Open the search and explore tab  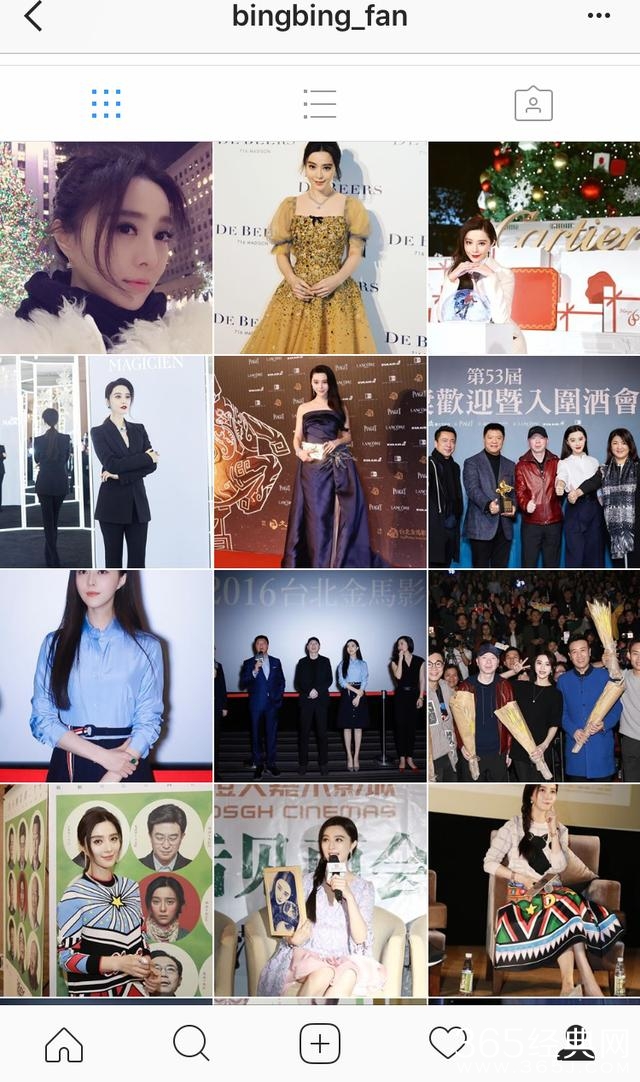point(191,1044)
